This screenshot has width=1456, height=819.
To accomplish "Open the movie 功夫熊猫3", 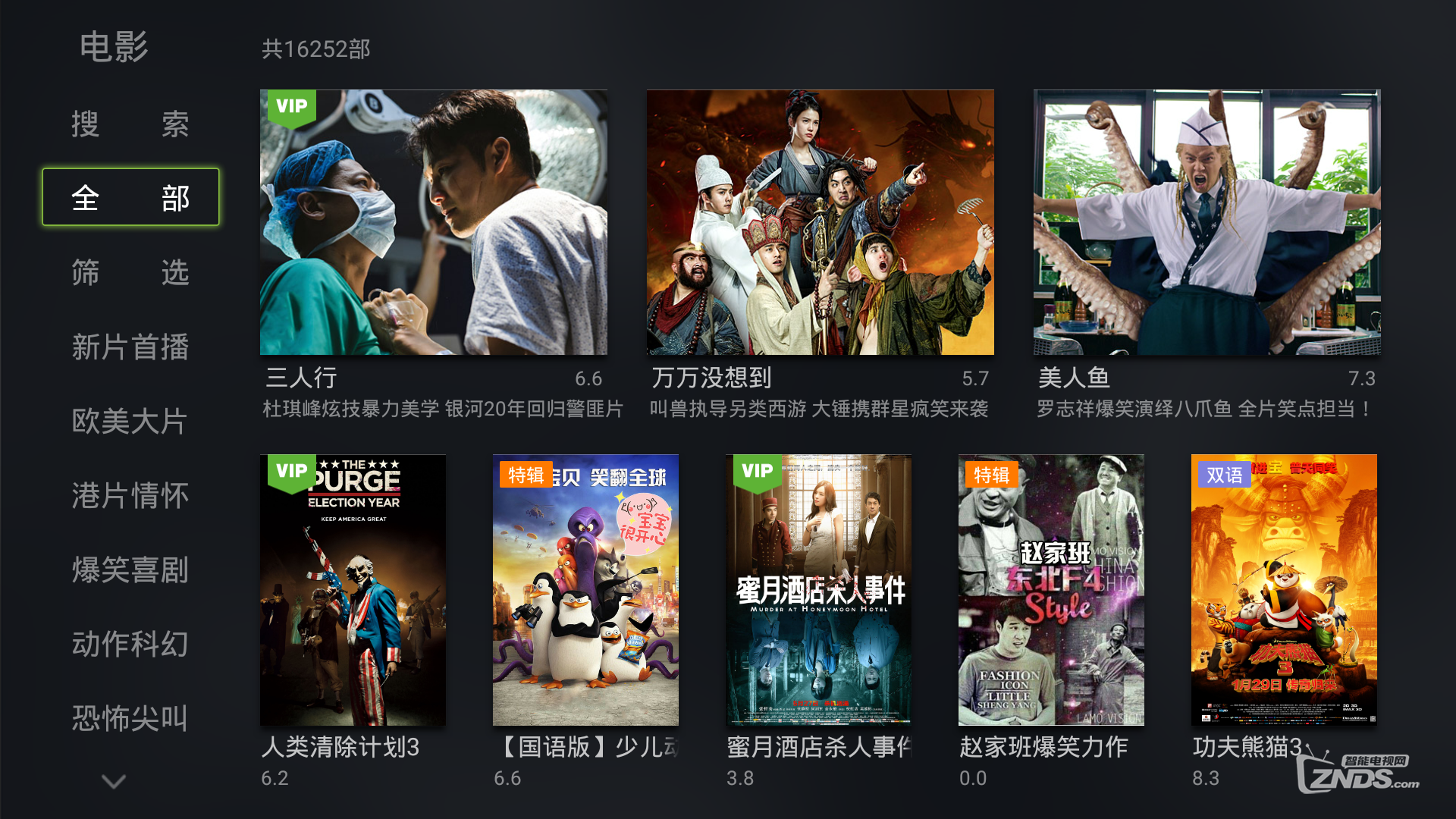I will (1284, 590).
